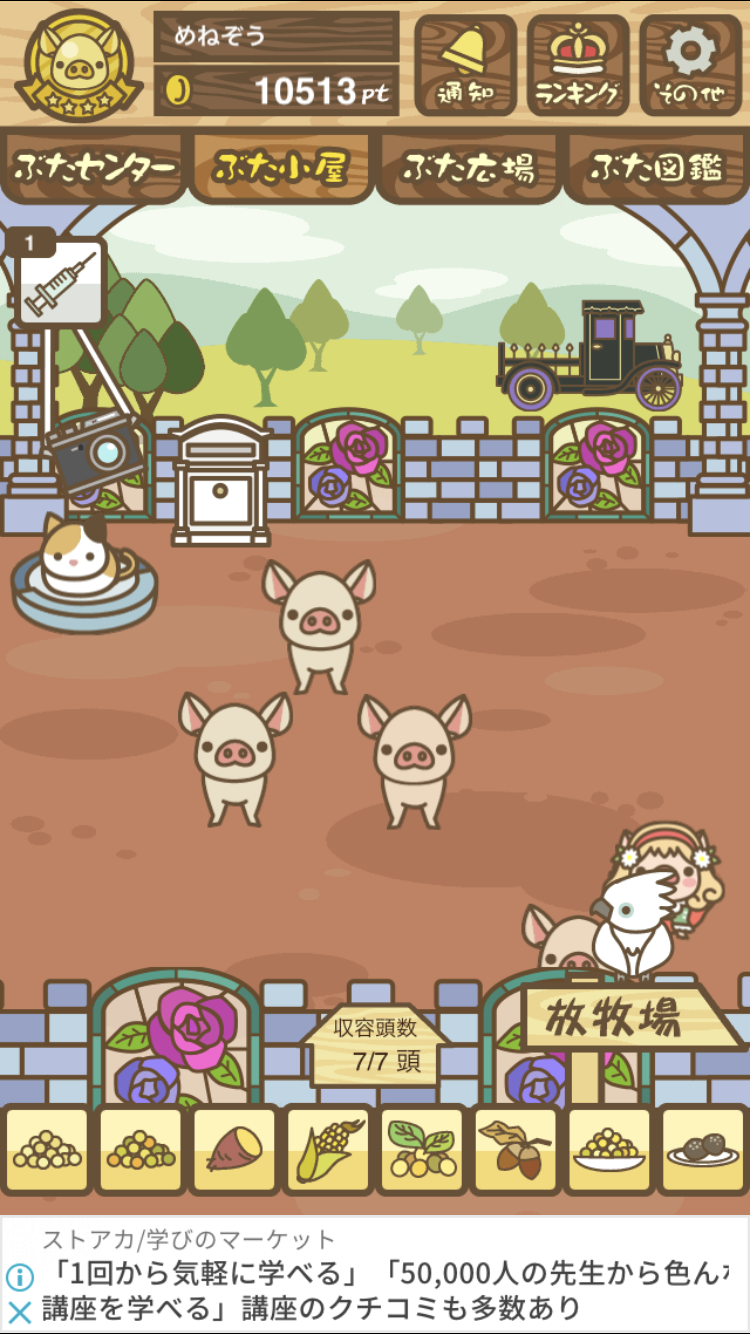
Task: Use the syringe vaccine item
Action: pos(61,283)
